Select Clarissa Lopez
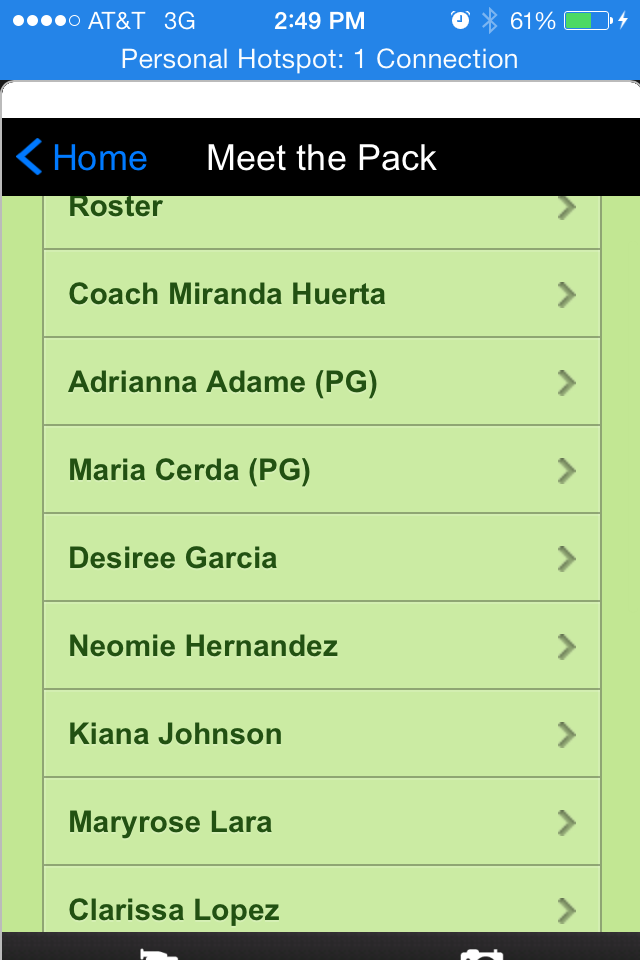Image resolution: width=640 pixels, height=960 pixels. (x=320, y=906)
